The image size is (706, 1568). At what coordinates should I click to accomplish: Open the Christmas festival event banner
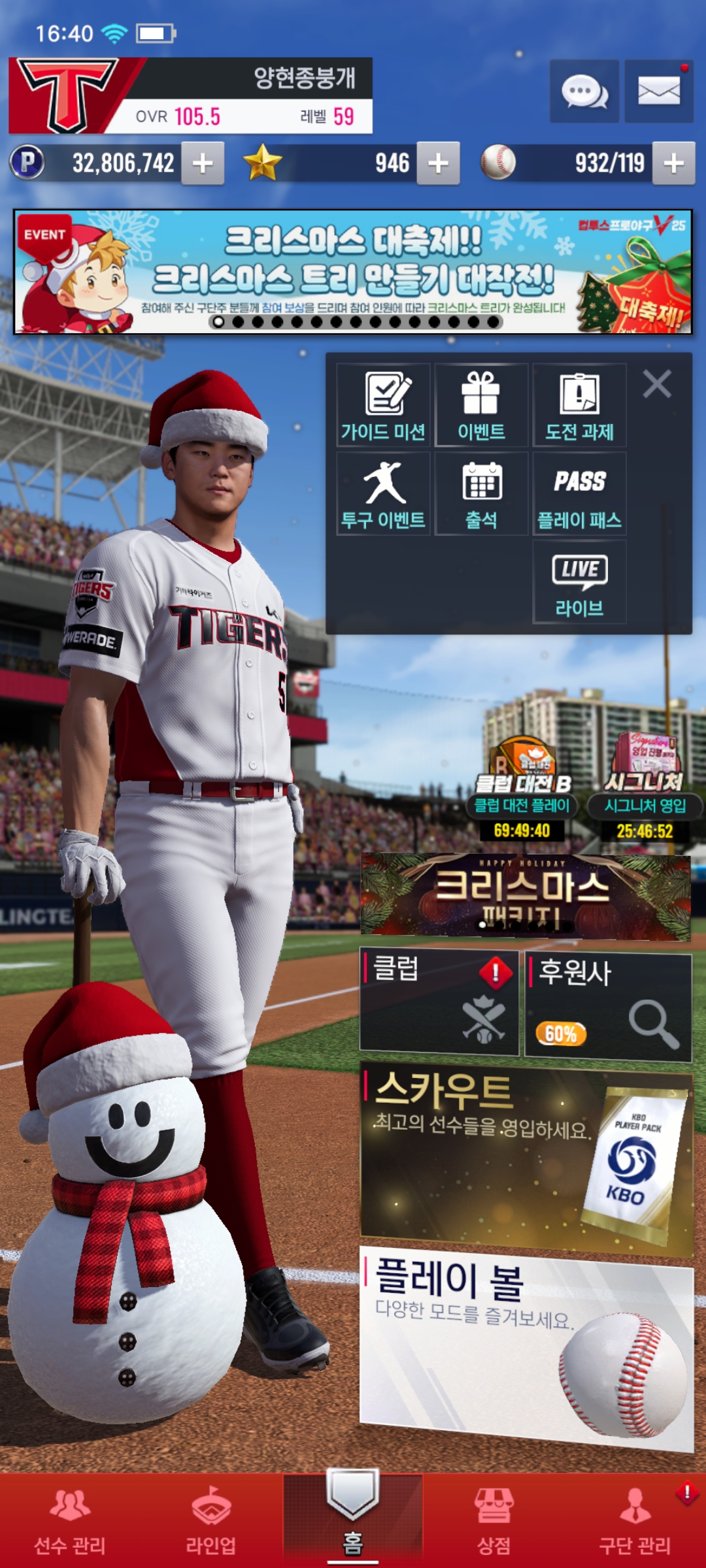pyautogui.click(x=353, y=272)
